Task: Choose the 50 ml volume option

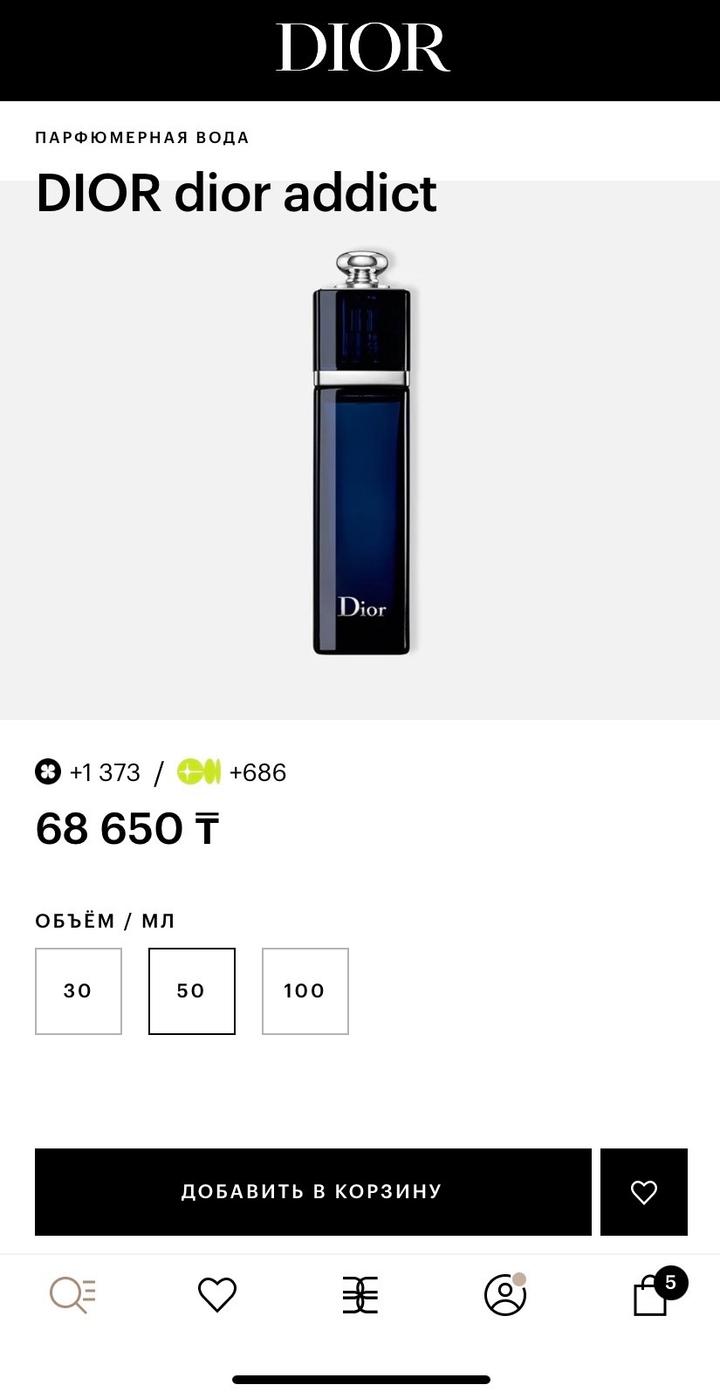Action: click(x=191, y=991)
